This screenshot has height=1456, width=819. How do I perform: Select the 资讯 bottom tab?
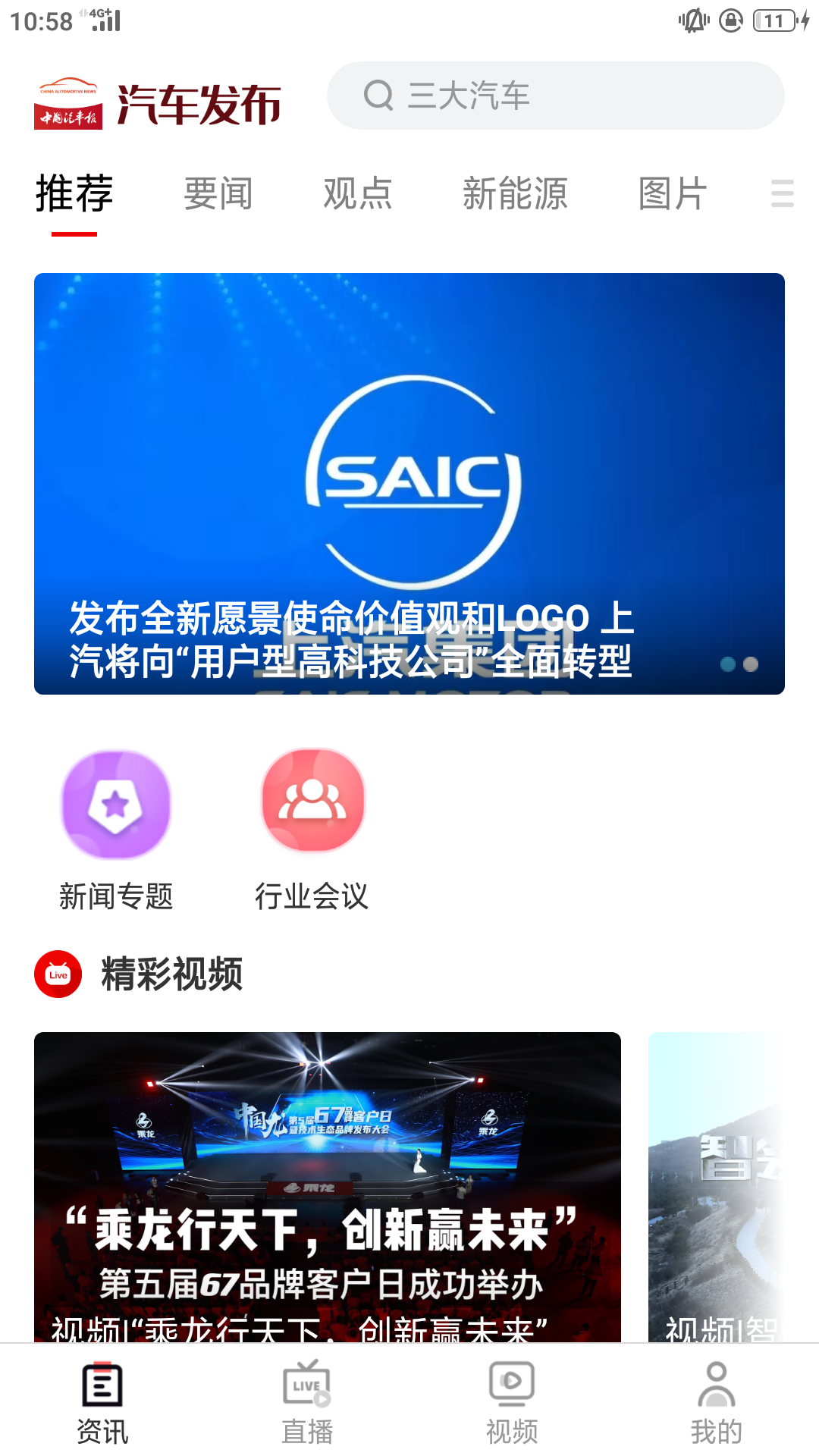tap(102, 1403)
